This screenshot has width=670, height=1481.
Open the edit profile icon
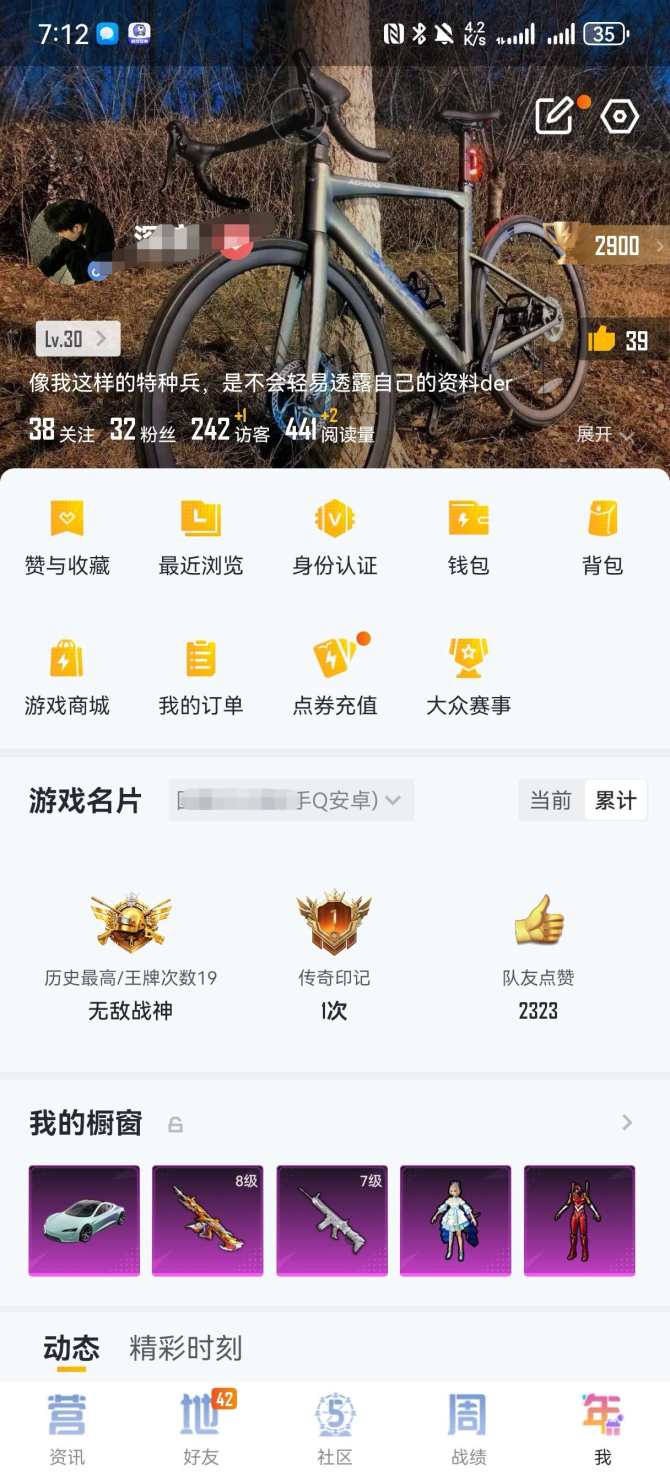(x=555, y=116)
